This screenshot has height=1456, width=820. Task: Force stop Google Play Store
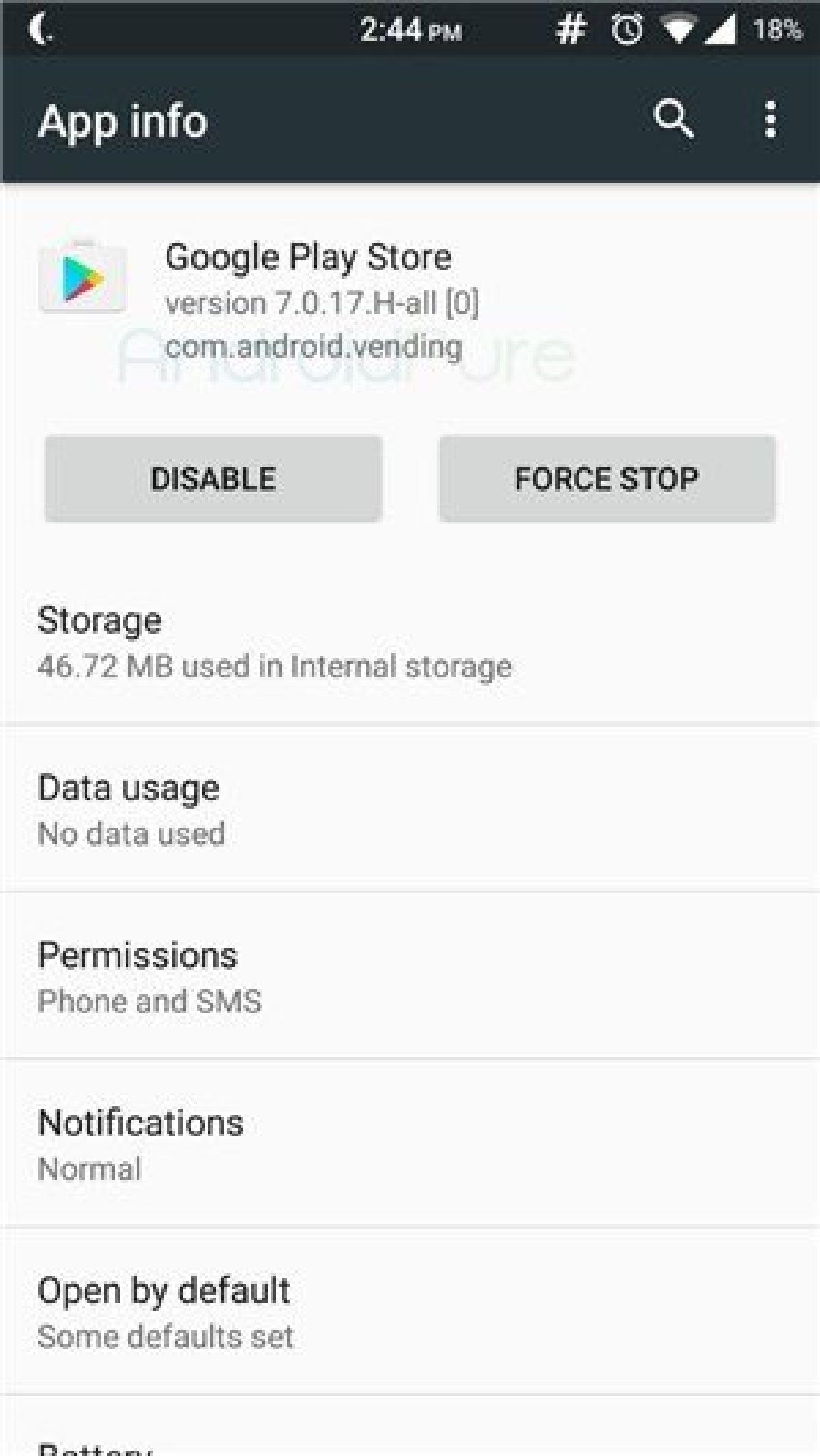coord(607,479)
